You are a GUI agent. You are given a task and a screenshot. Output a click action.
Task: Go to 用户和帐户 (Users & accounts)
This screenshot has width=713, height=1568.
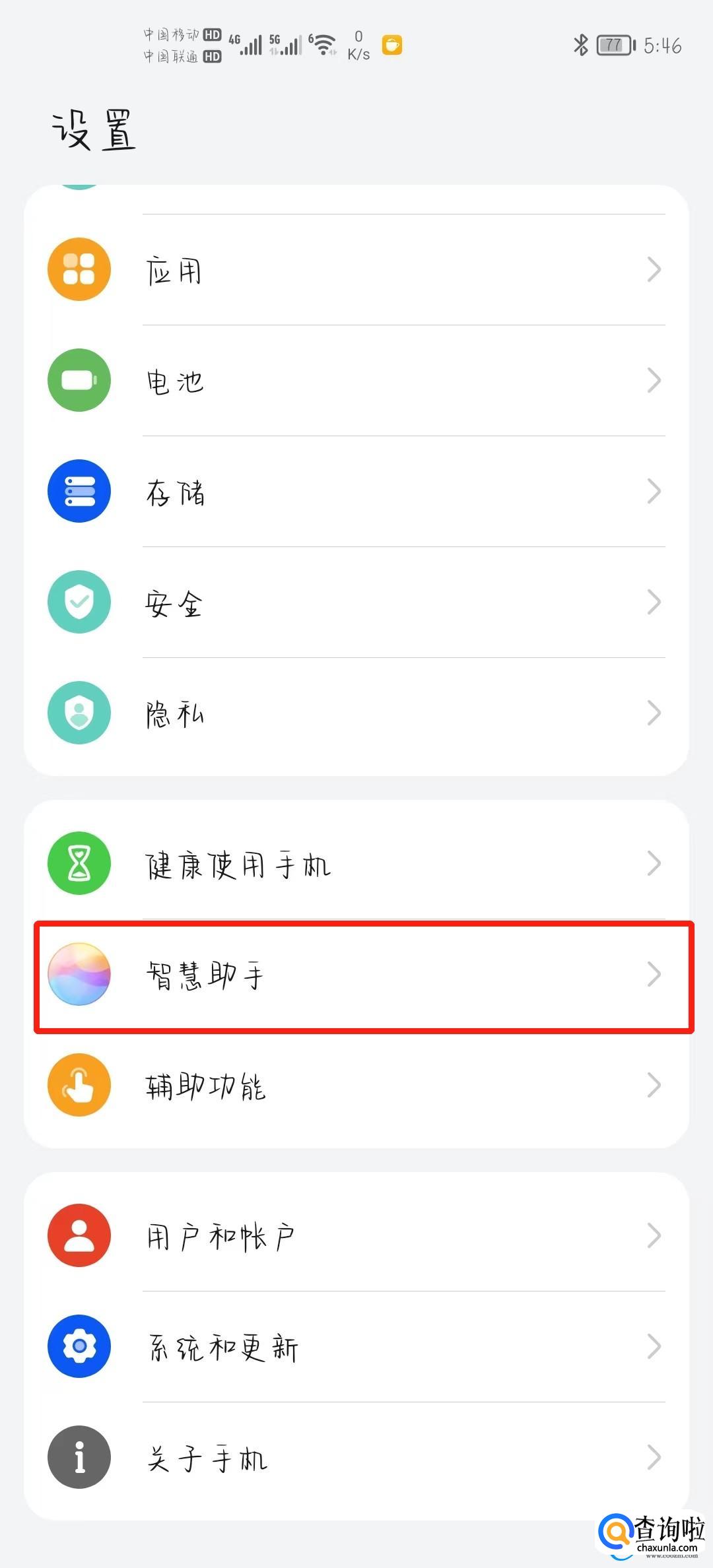pos(356,1235)
